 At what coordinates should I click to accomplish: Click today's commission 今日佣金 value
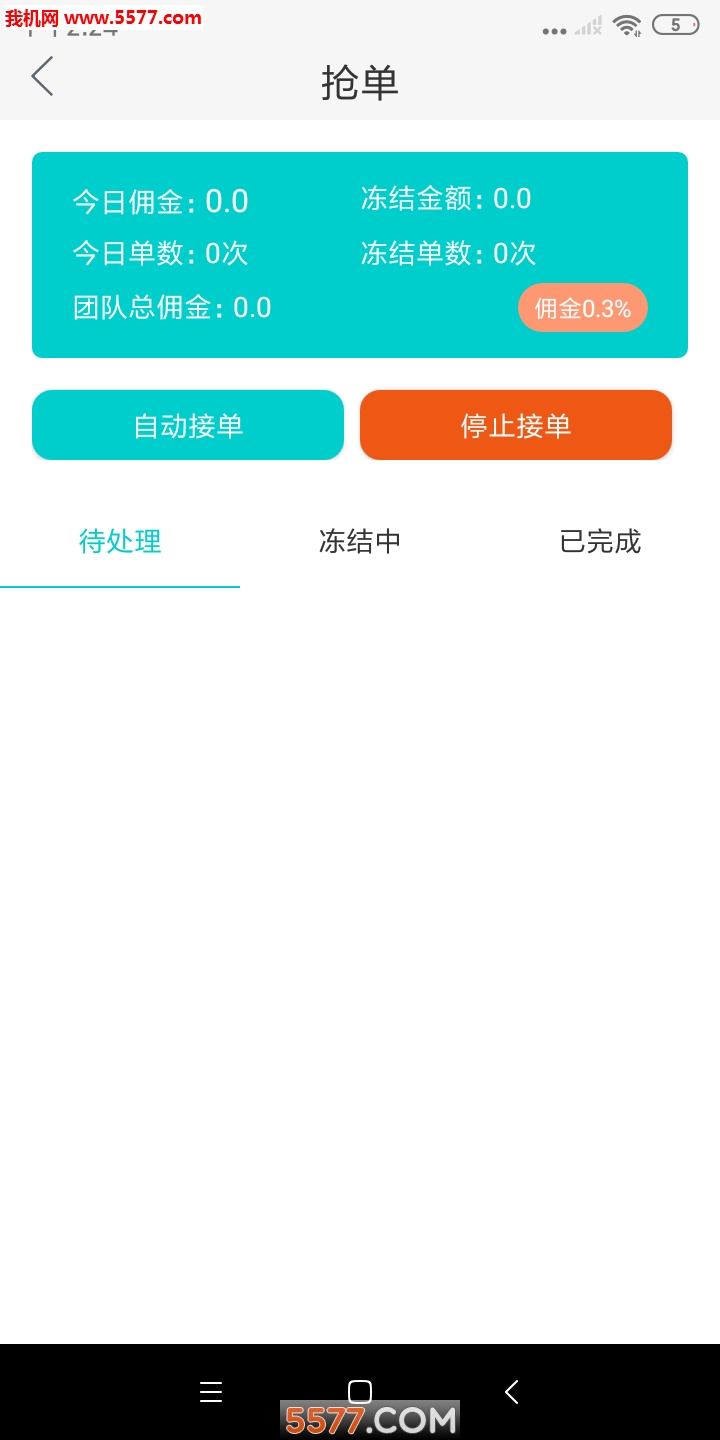[160, 200]
